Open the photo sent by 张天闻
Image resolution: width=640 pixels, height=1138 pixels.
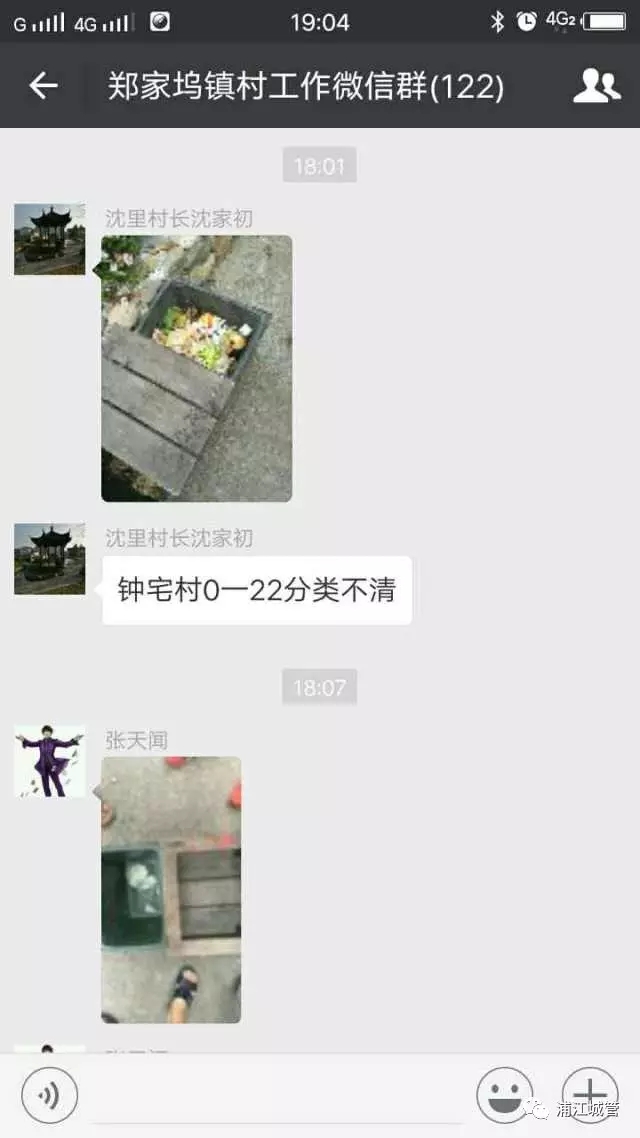171,889
